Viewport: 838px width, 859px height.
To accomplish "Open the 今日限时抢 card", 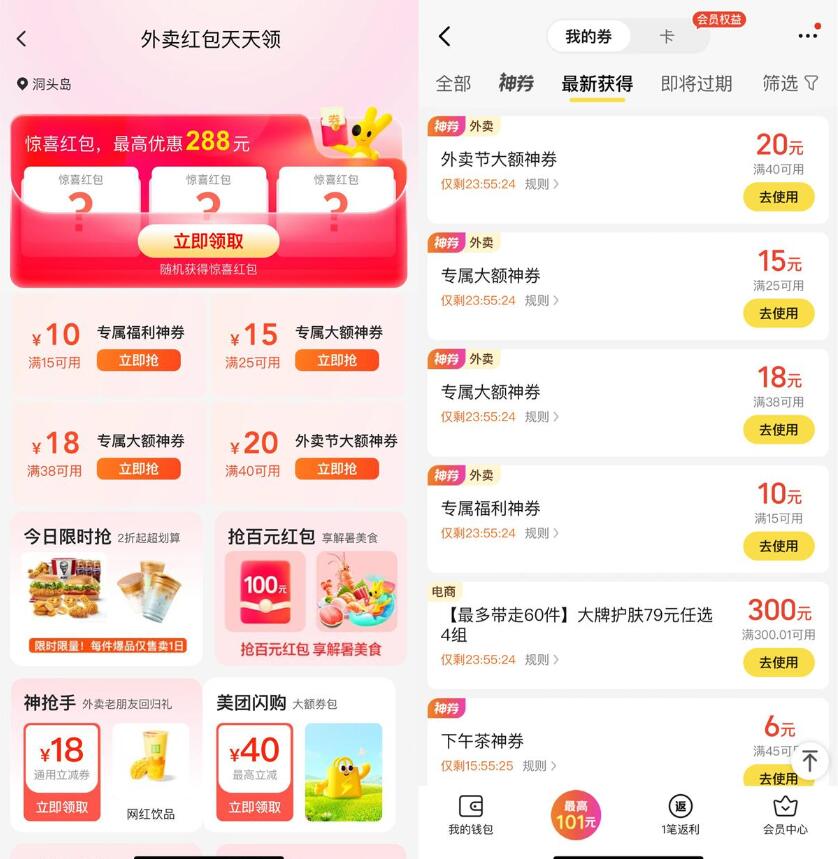I will [106, 588].
